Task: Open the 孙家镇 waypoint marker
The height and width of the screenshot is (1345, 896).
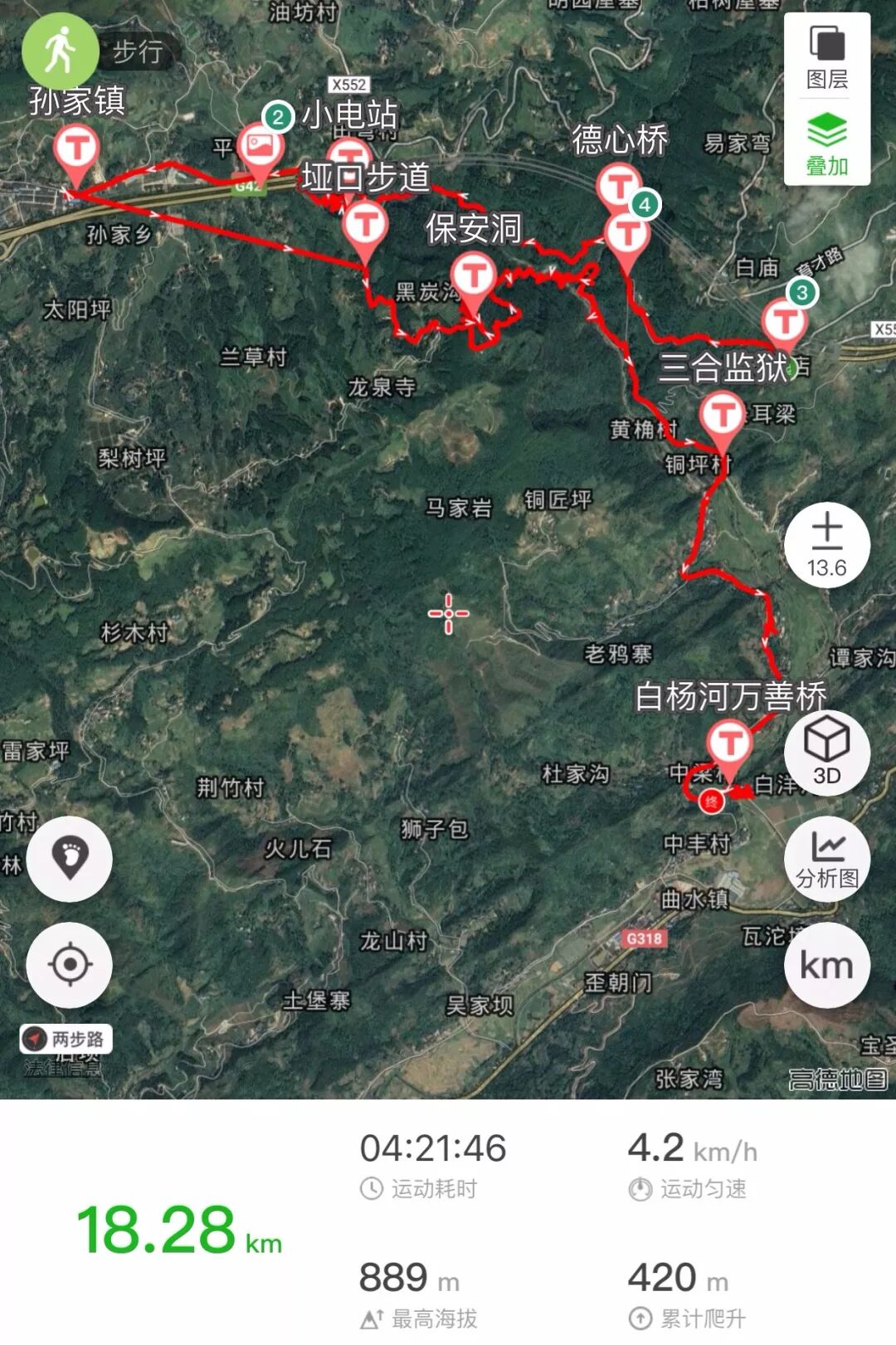Action: pyautogui.click(x=76, y=155)
